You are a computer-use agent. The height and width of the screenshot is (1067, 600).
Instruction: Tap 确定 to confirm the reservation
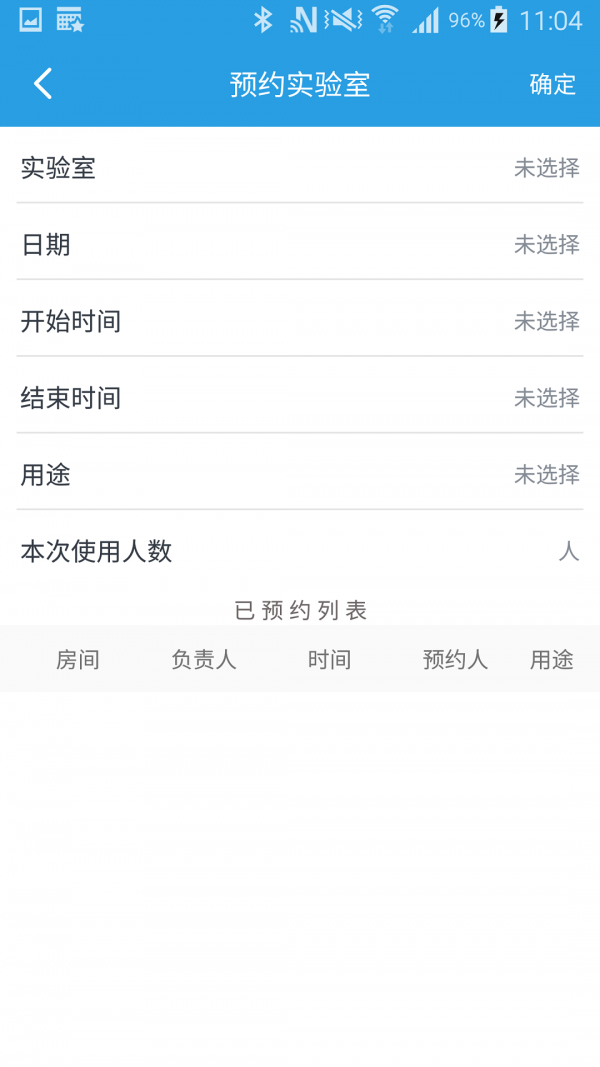tap(552, 84)
